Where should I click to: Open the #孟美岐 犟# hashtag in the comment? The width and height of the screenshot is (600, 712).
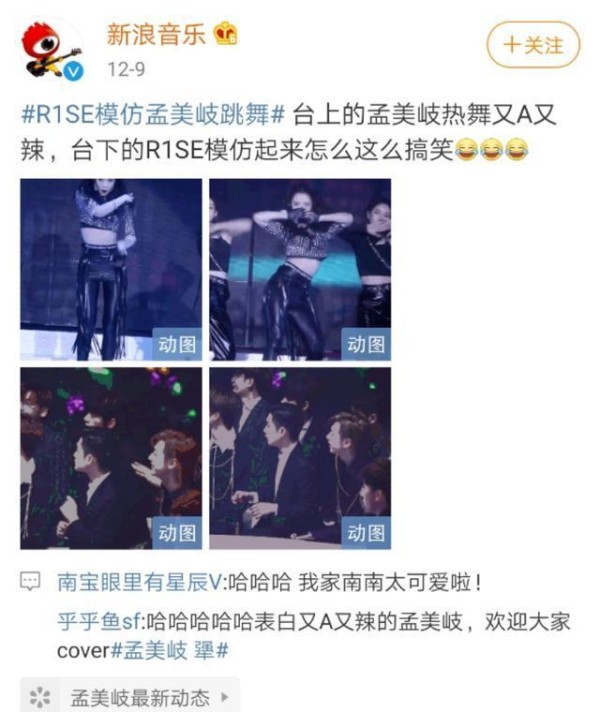click(x=170, y=650)
